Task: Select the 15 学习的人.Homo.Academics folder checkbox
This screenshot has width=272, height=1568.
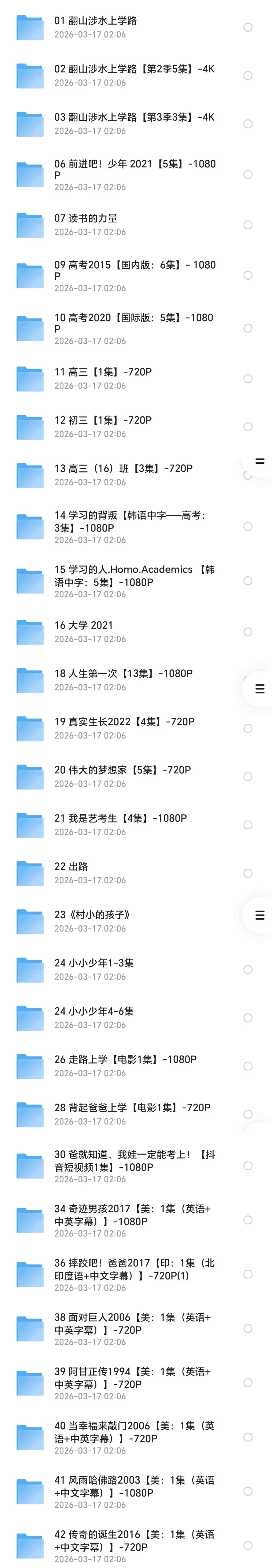Action: pos(248,581)
